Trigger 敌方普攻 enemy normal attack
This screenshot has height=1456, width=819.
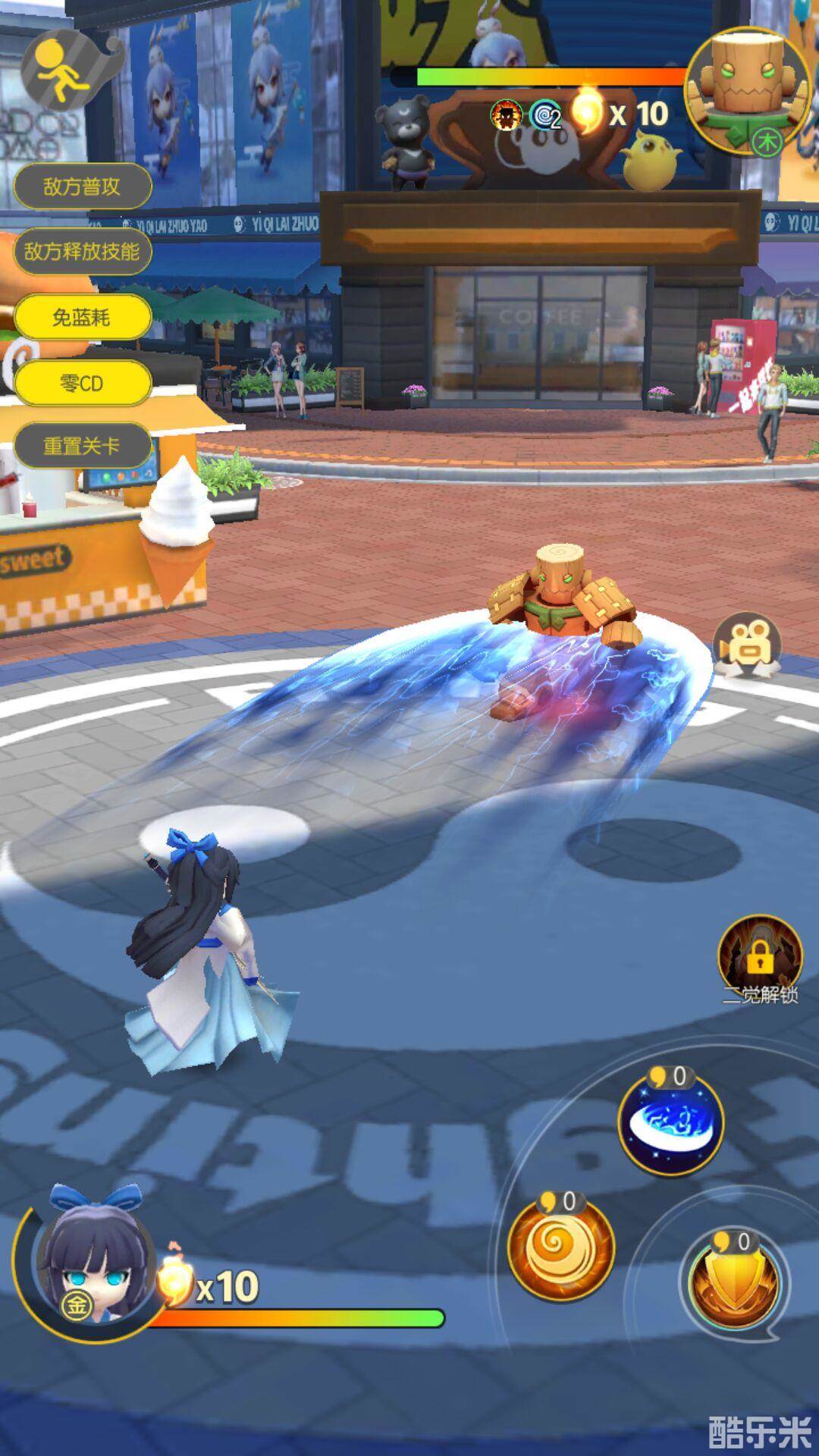point(82,187)
